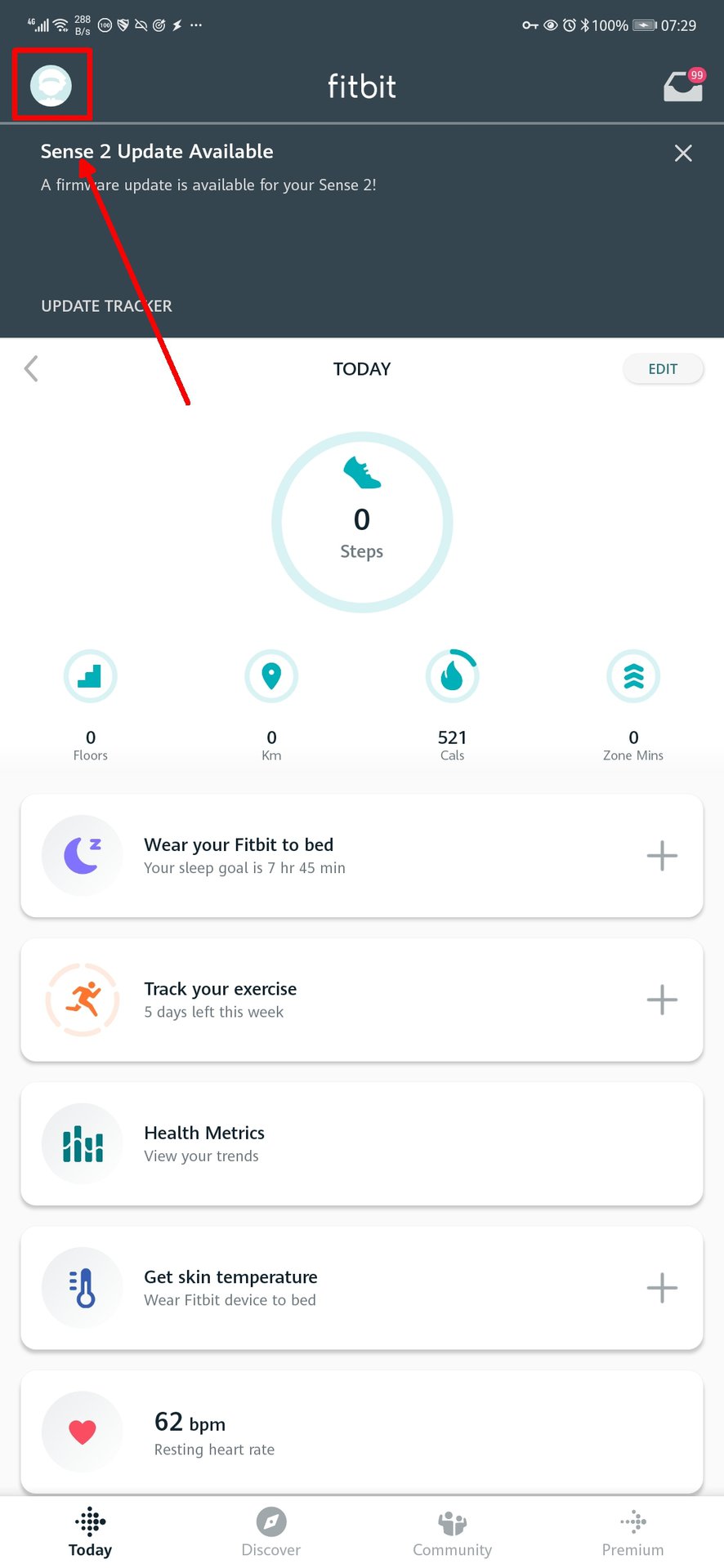Switch to the Community tab
The width and height of the screenshot is (724, 1568).
click(x=452, y=1532)
